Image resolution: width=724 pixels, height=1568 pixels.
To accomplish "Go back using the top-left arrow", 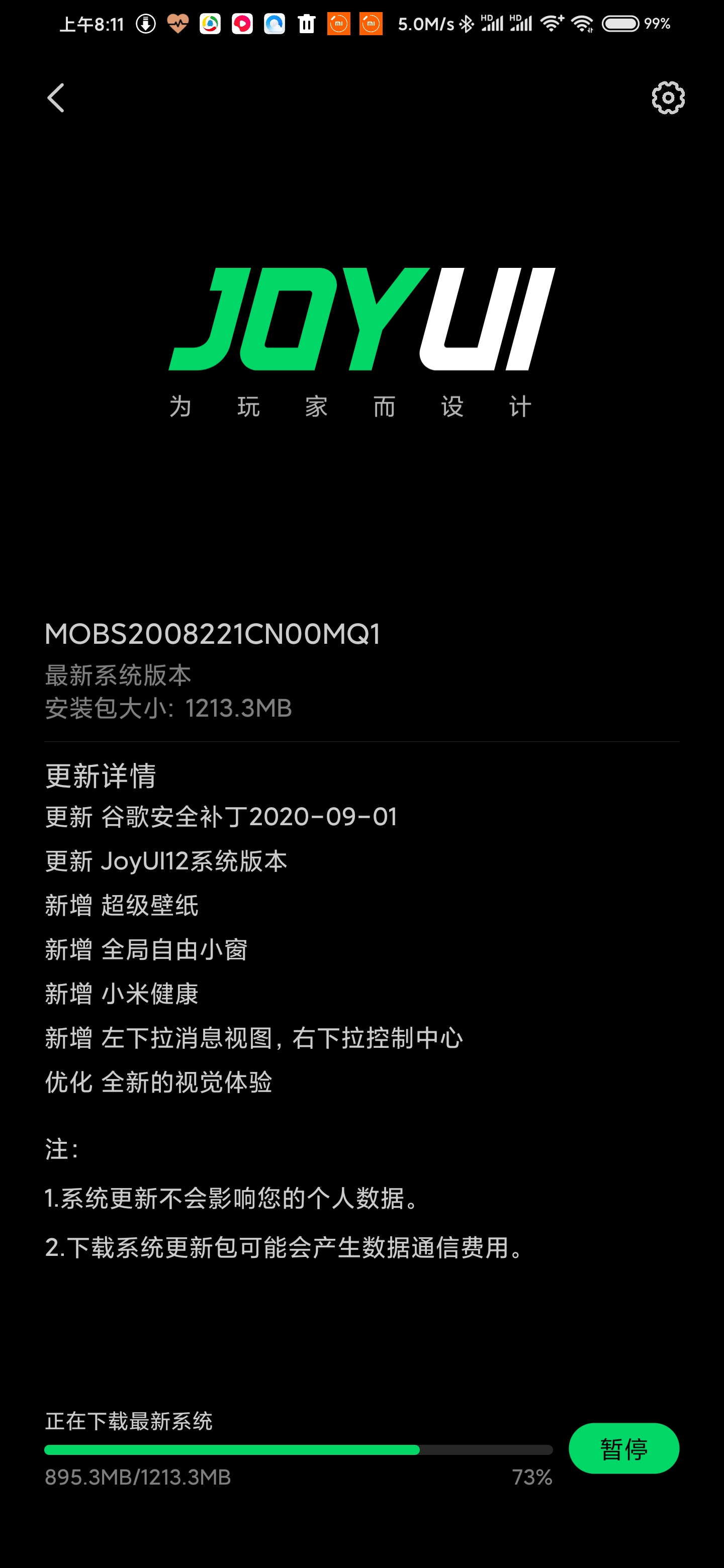I will 55,98.
